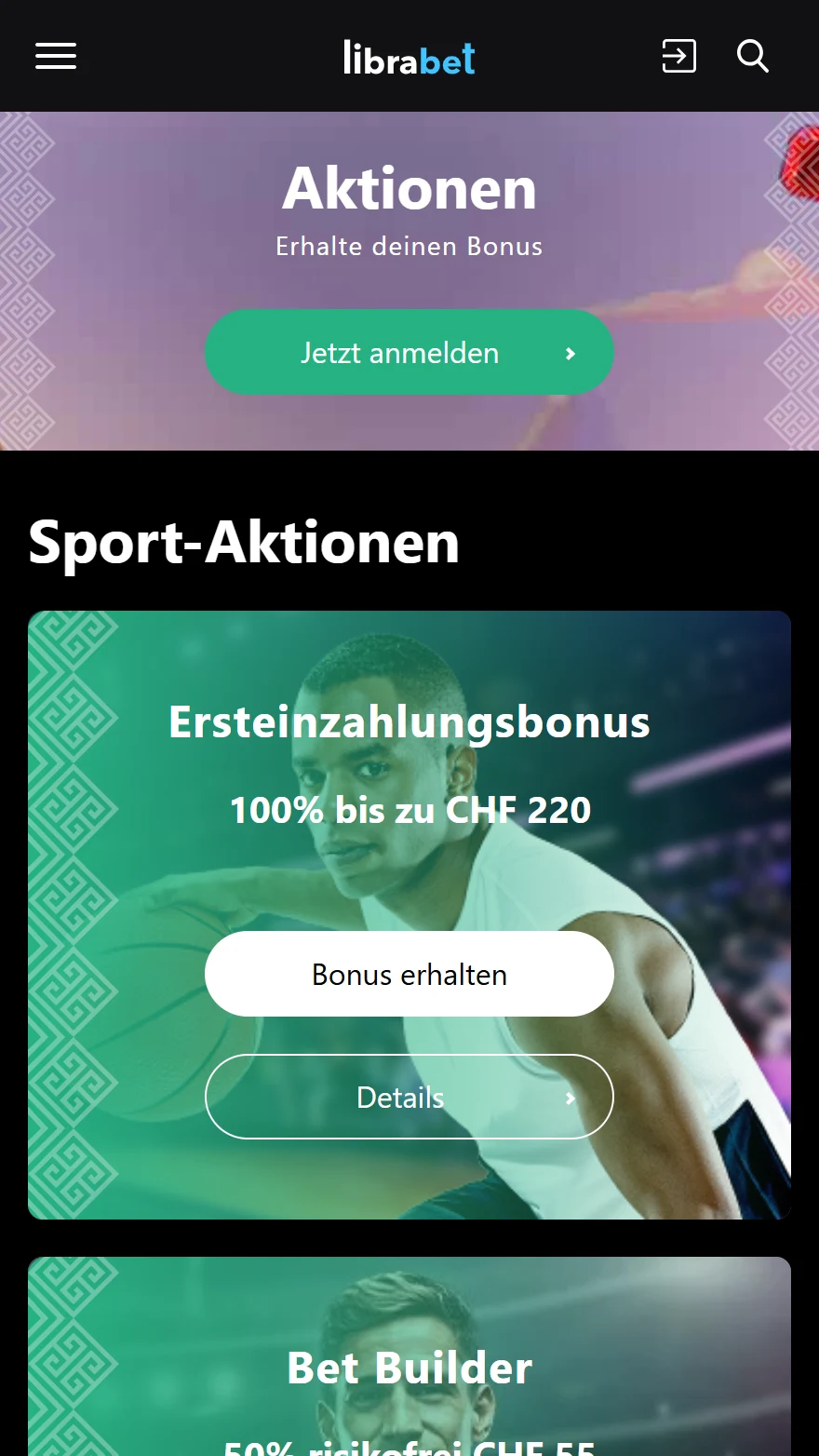Select the Sport-Aktionen section heading
Screen dimensions: 819x1456
click(244, 545)
